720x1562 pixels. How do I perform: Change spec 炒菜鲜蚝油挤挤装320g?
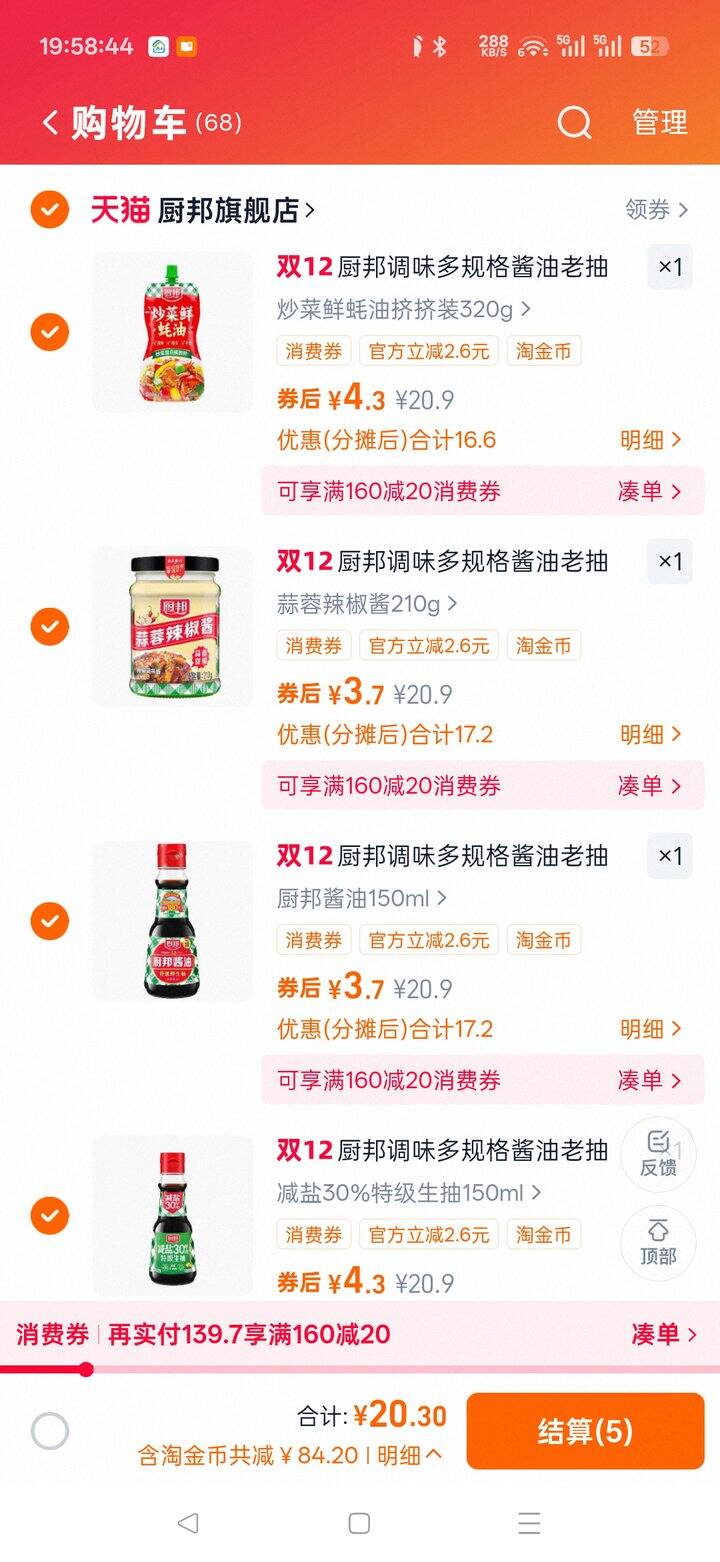point(402,310)
